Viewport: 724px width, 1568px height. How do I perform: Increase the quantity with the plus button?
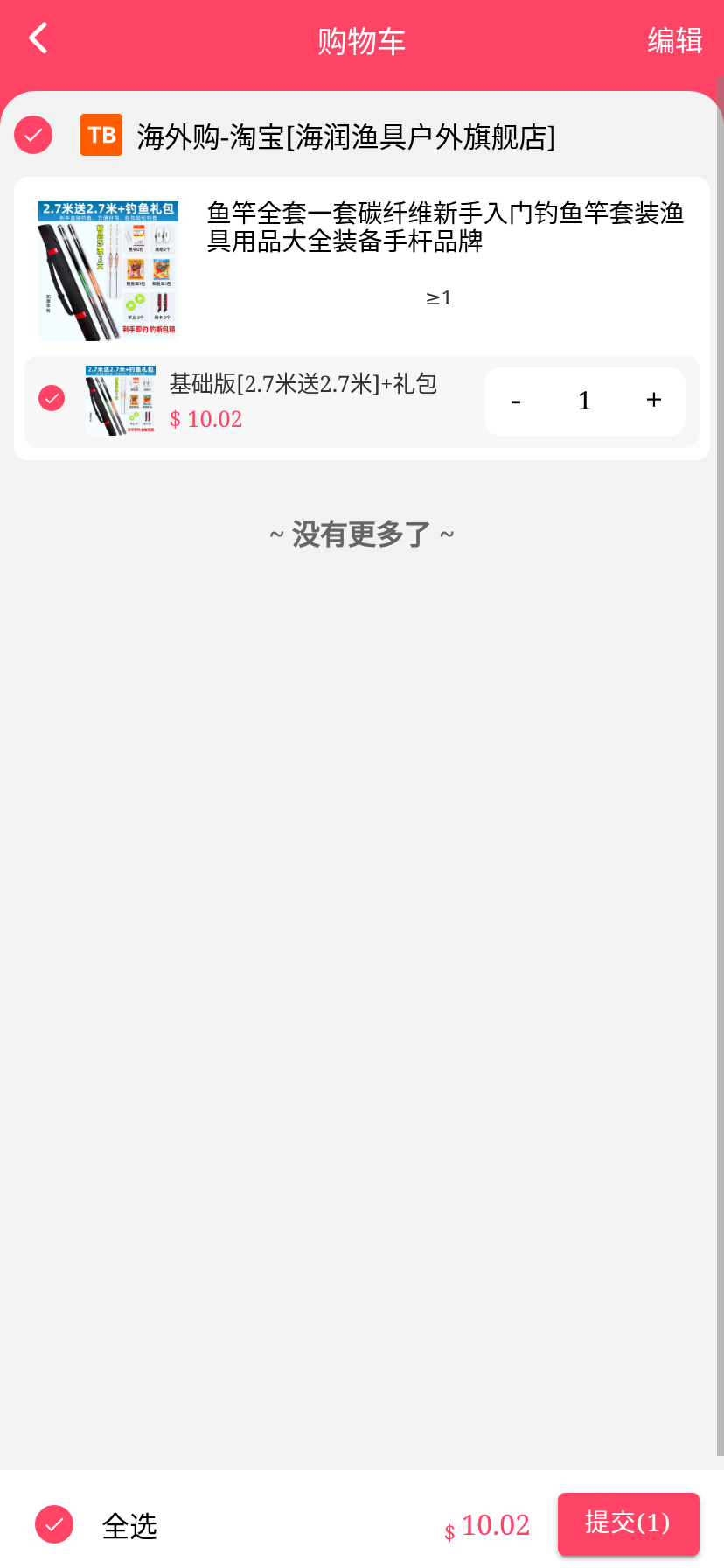coord(653,401)
